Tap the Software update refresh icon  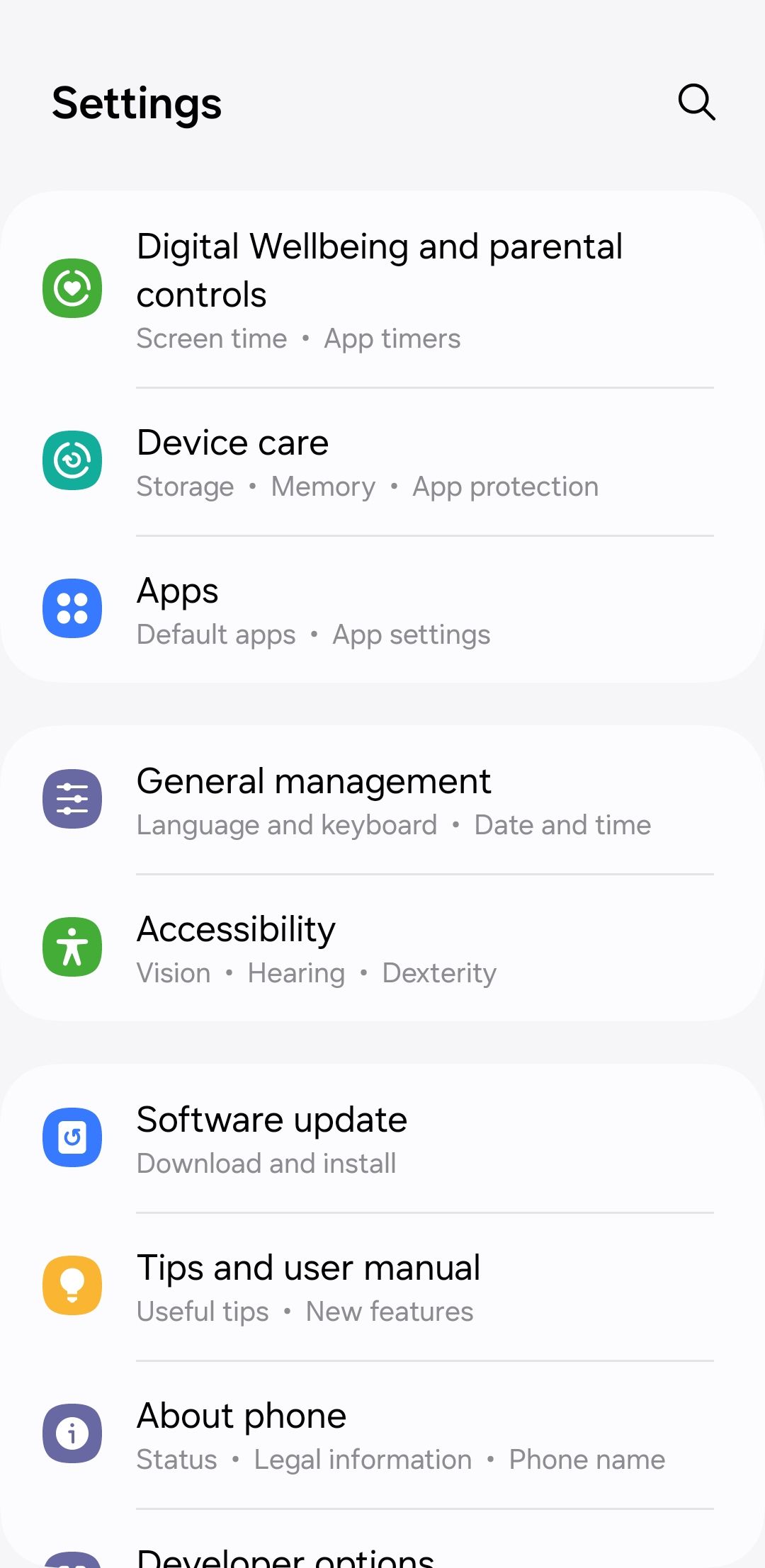[x=72, y=1137]
